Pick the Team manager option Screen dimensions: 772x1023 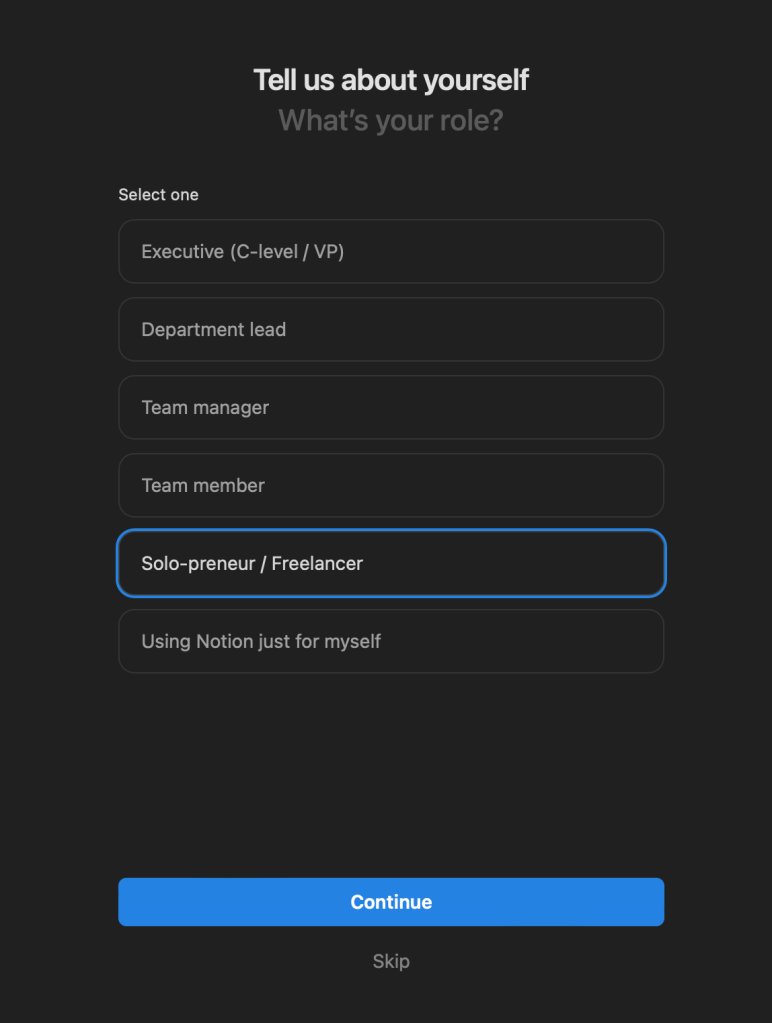pyautogui.click(x=390, y=408)
